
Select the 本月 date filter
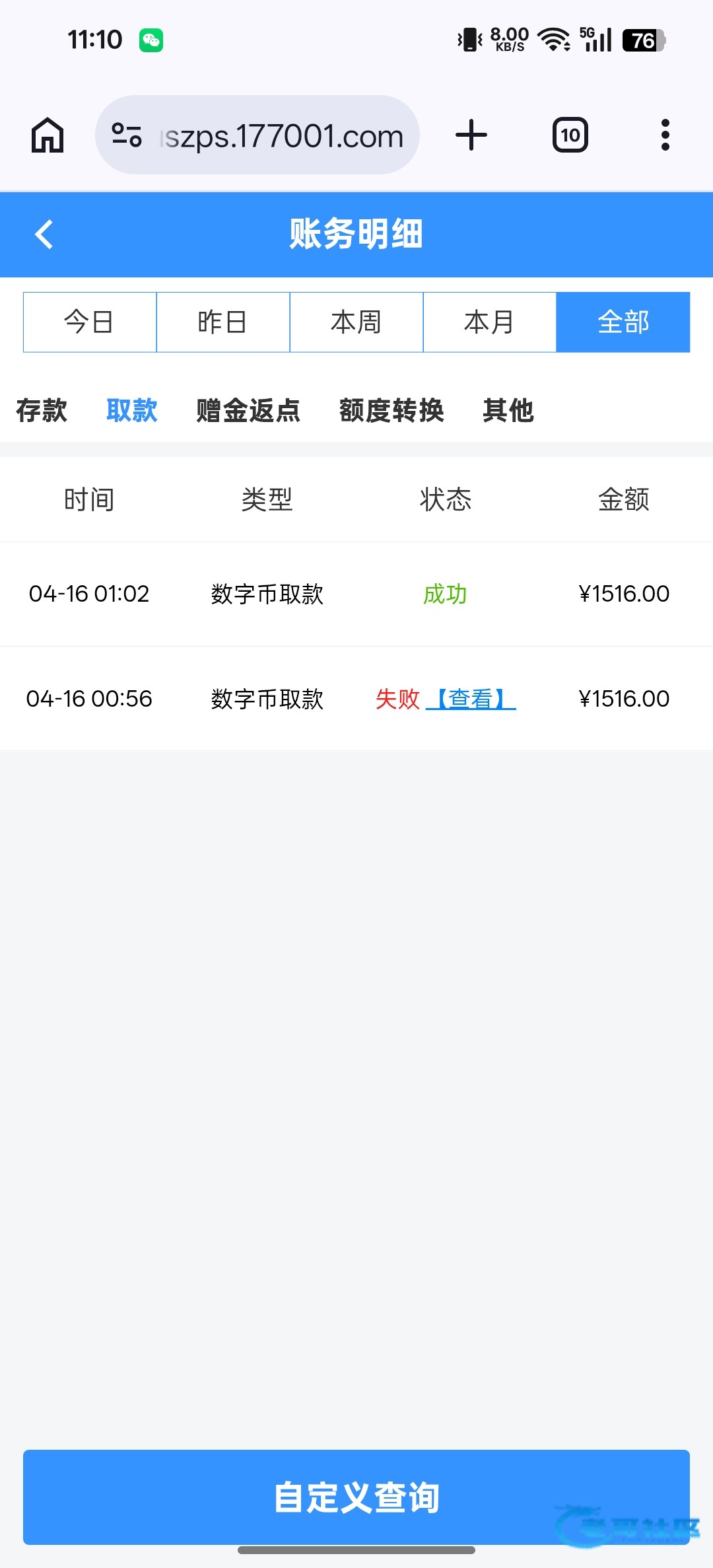(490, 322)
